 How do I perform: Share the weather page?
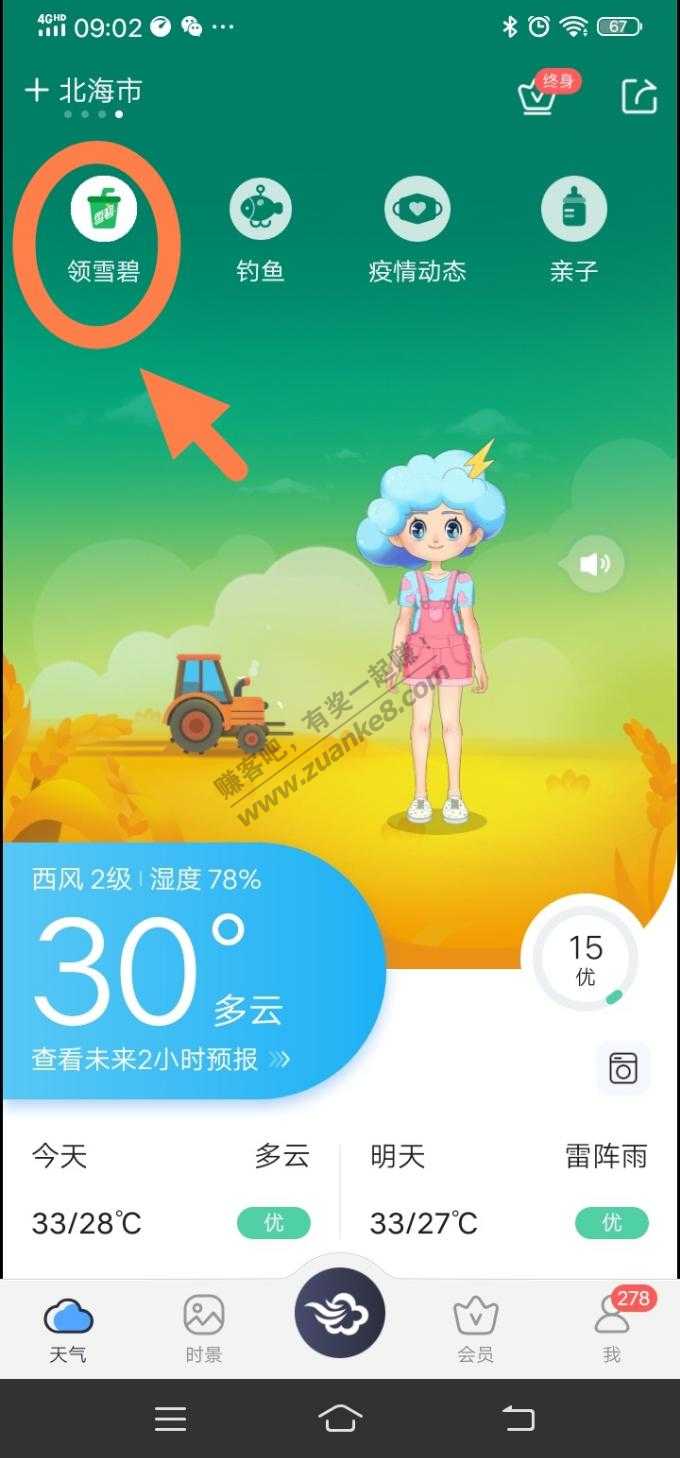tap(639, 96)
